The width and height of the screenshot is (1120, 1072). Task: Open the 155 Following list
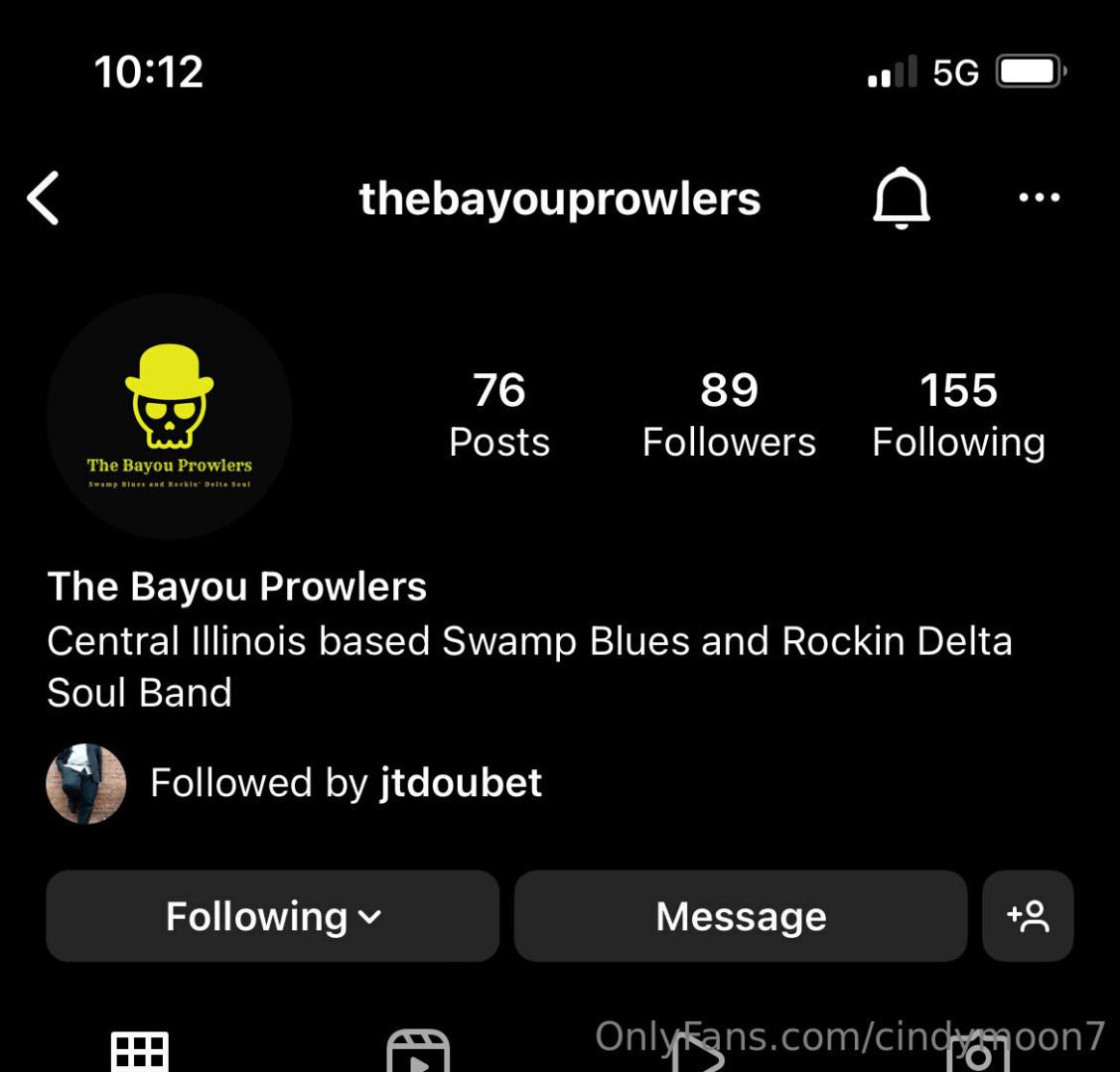pos(958,415)
